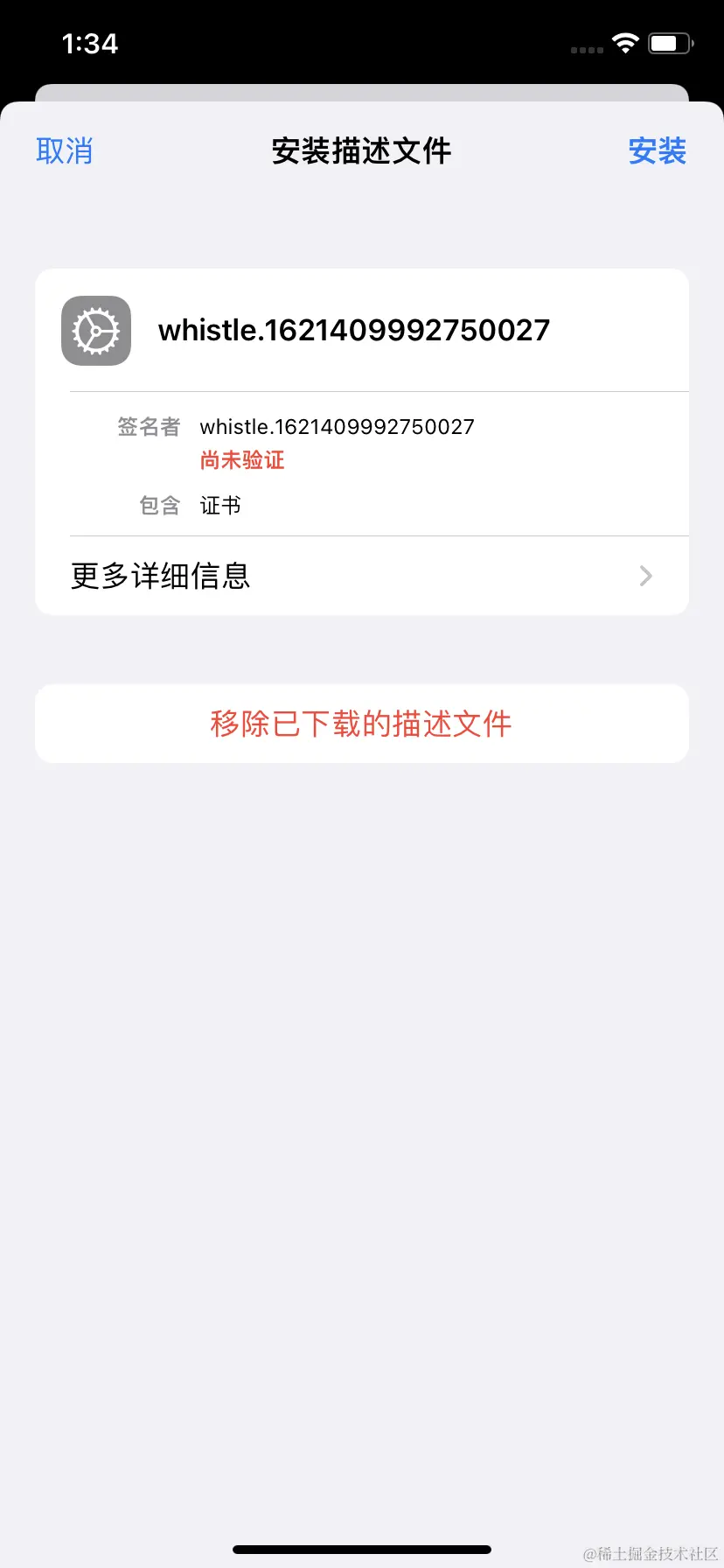Tap 取消 to cancel profile installation
The image size is (724, 1568).
point(64,150)
